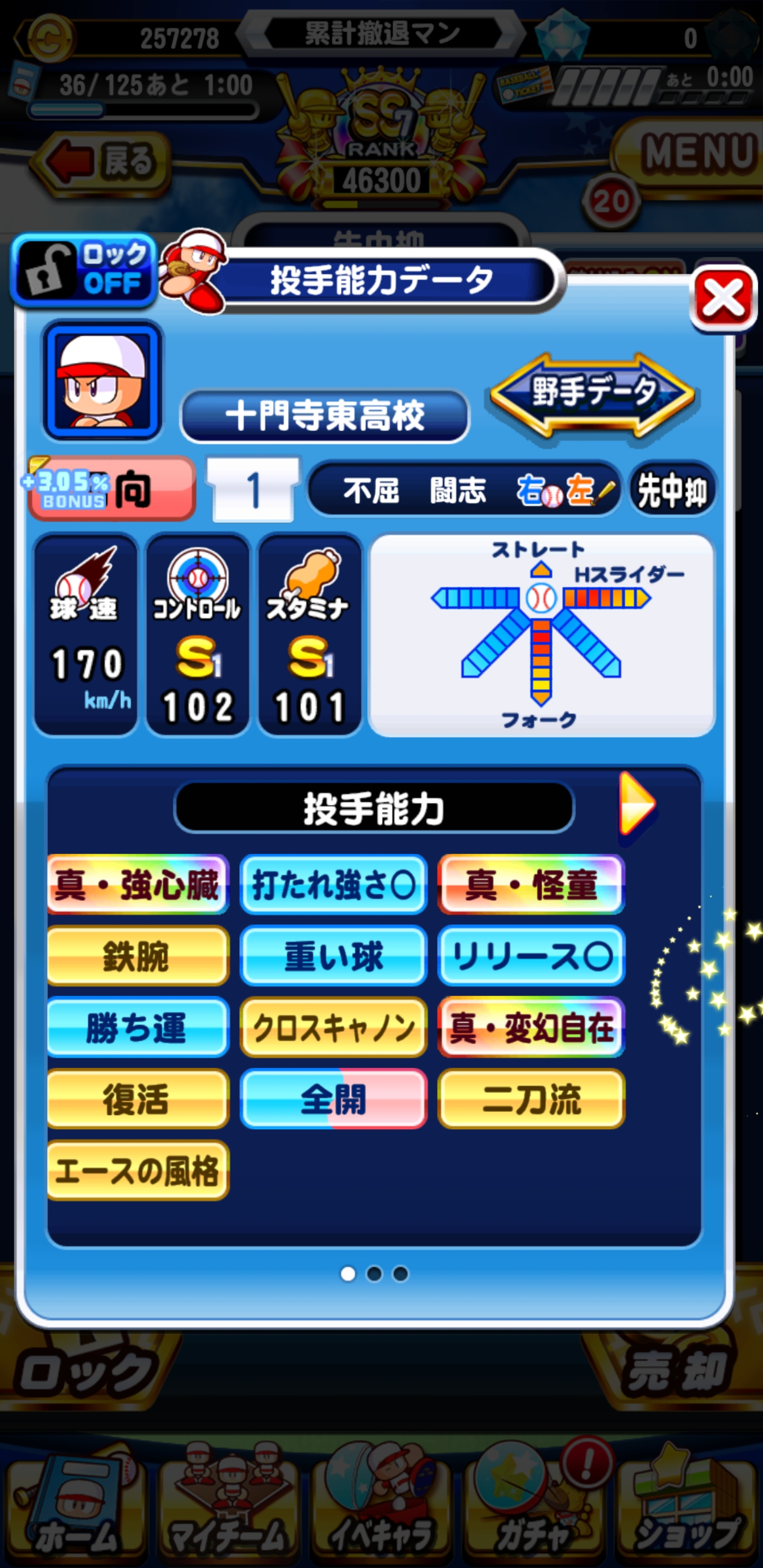Screen dimensions: 763x1568
Task: Select the 復活 ability chip
Action: [138, 1099]
